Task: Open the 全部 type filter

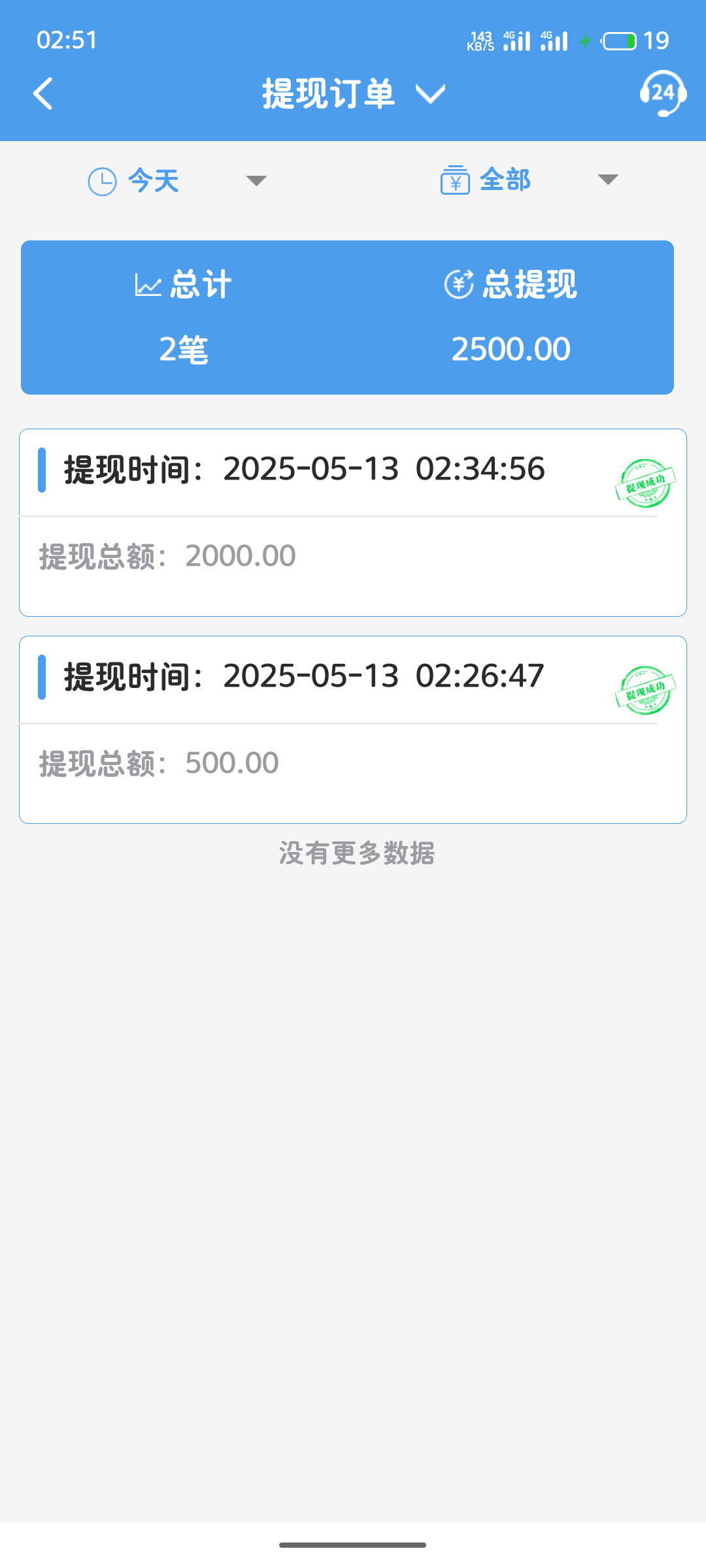Action: 528,180
